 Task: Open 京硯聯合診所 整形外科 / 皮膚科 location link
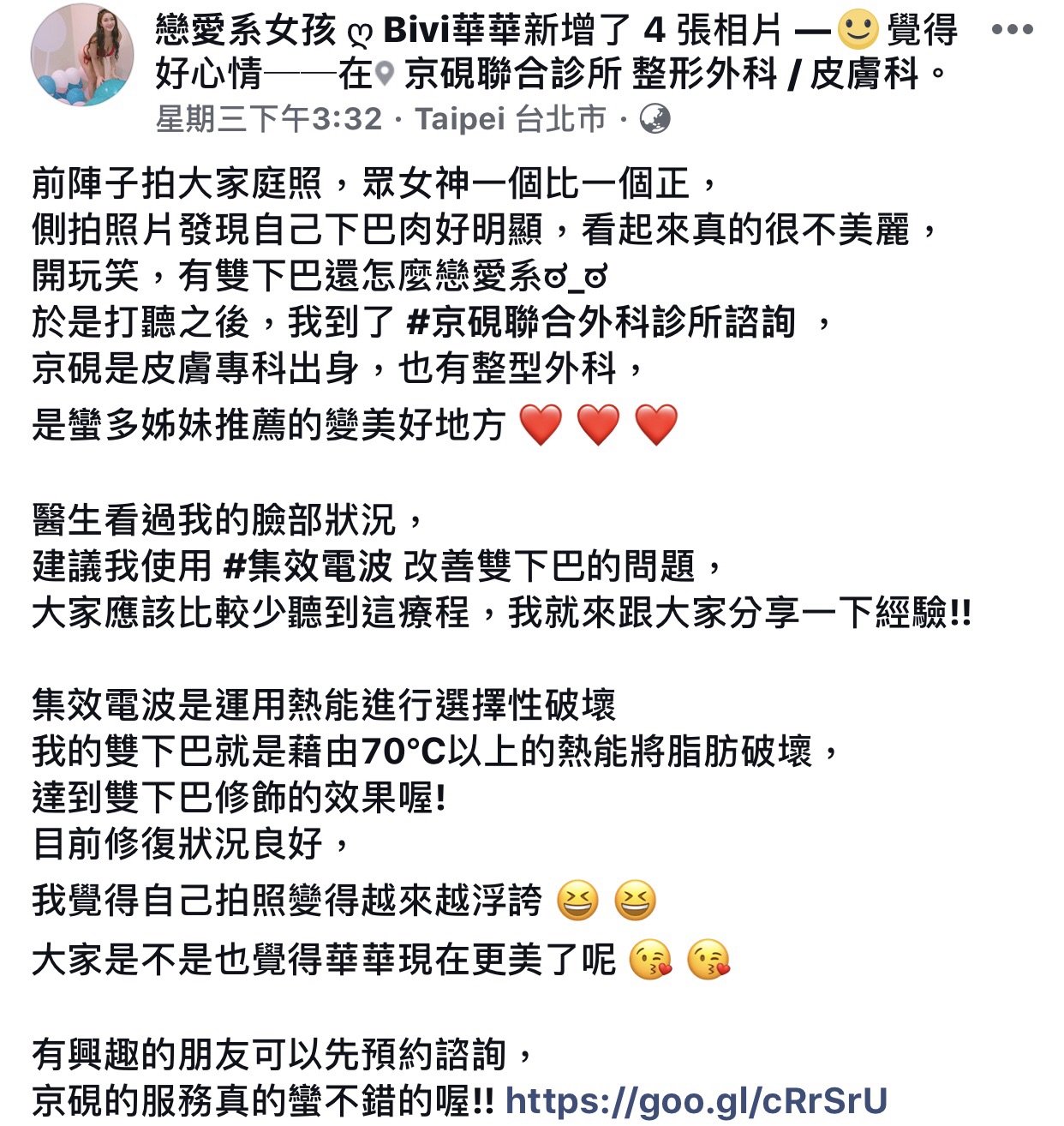[x=660, y=75]
